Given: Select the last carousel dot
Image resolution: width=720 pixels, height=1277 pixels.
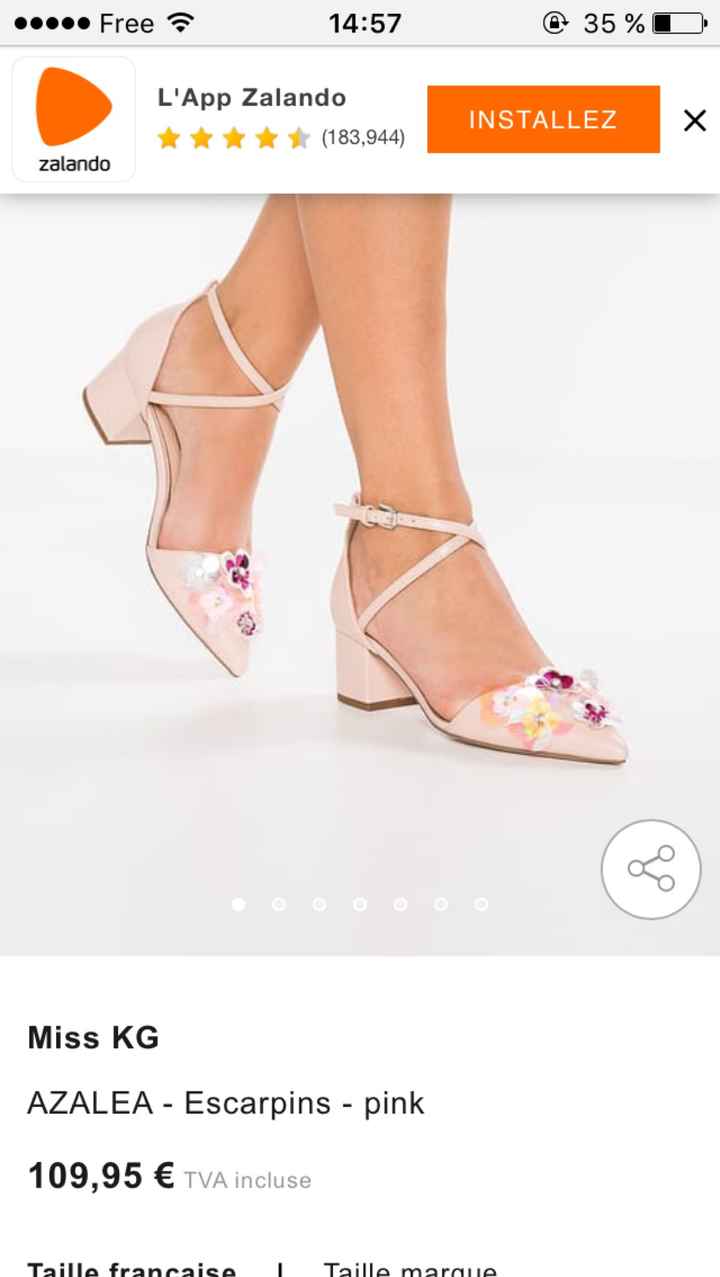Looking at the screenshot, I should point(482,904).
